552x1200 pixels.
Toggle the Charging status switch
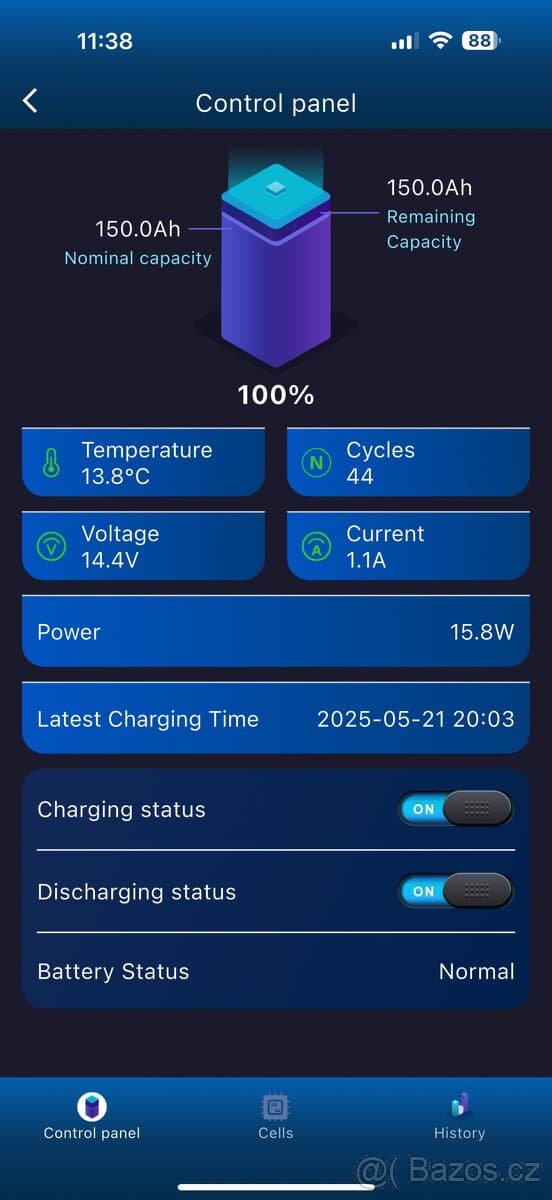(456, 808)
